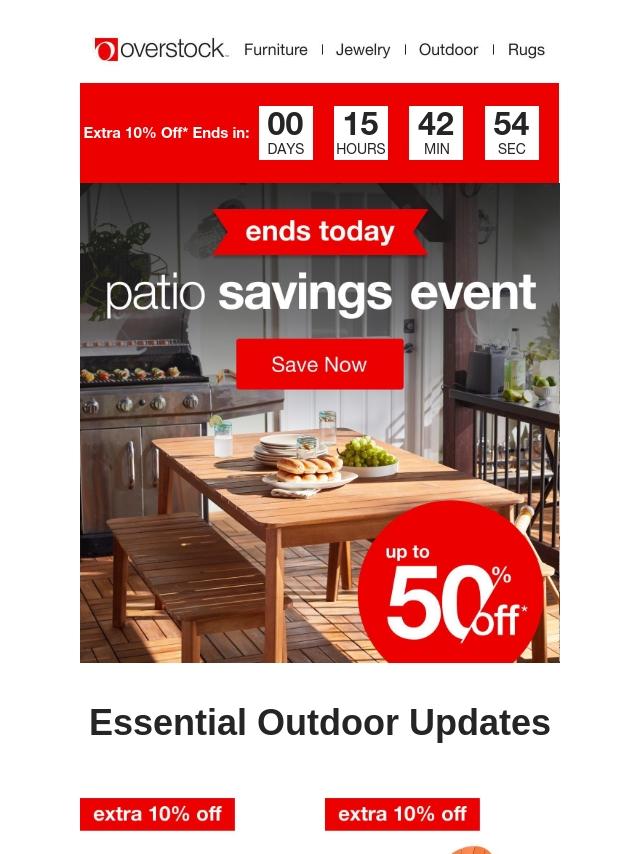Open the Extra 10% Off countdown banner
This screenshot has height=854, width=640.
coord(320,133)
